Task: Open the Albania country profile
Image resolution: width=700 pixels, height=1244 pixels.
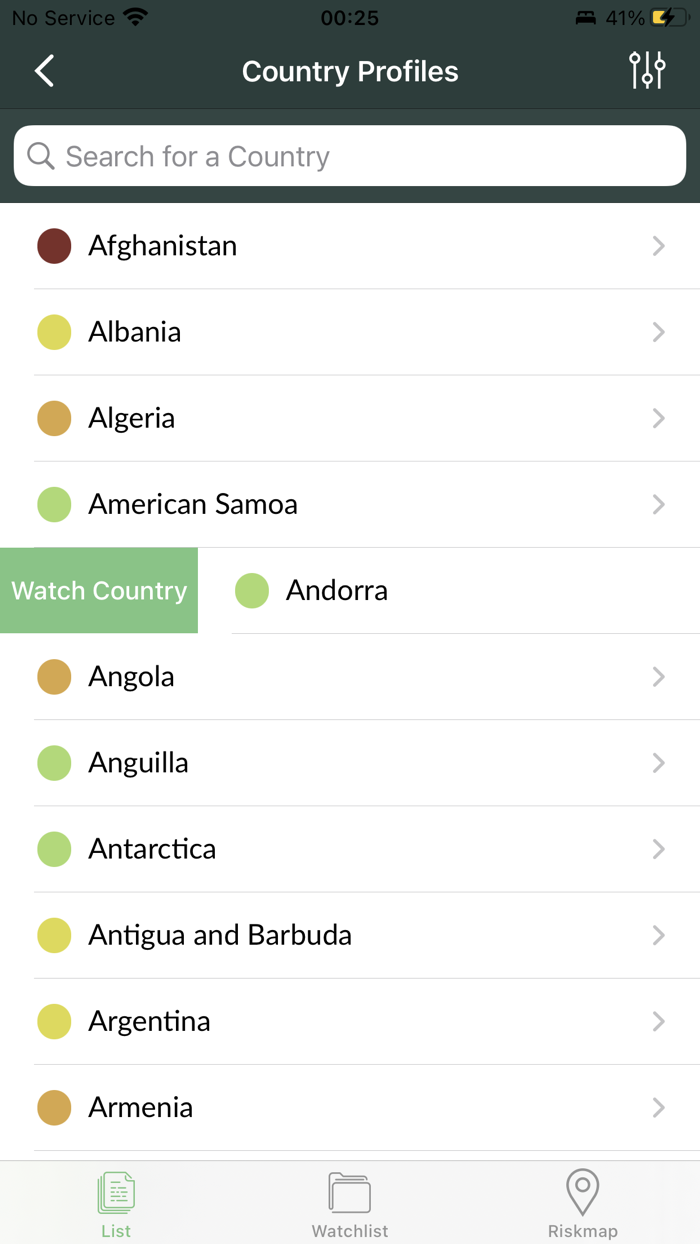Action: [x=350, y=332]
